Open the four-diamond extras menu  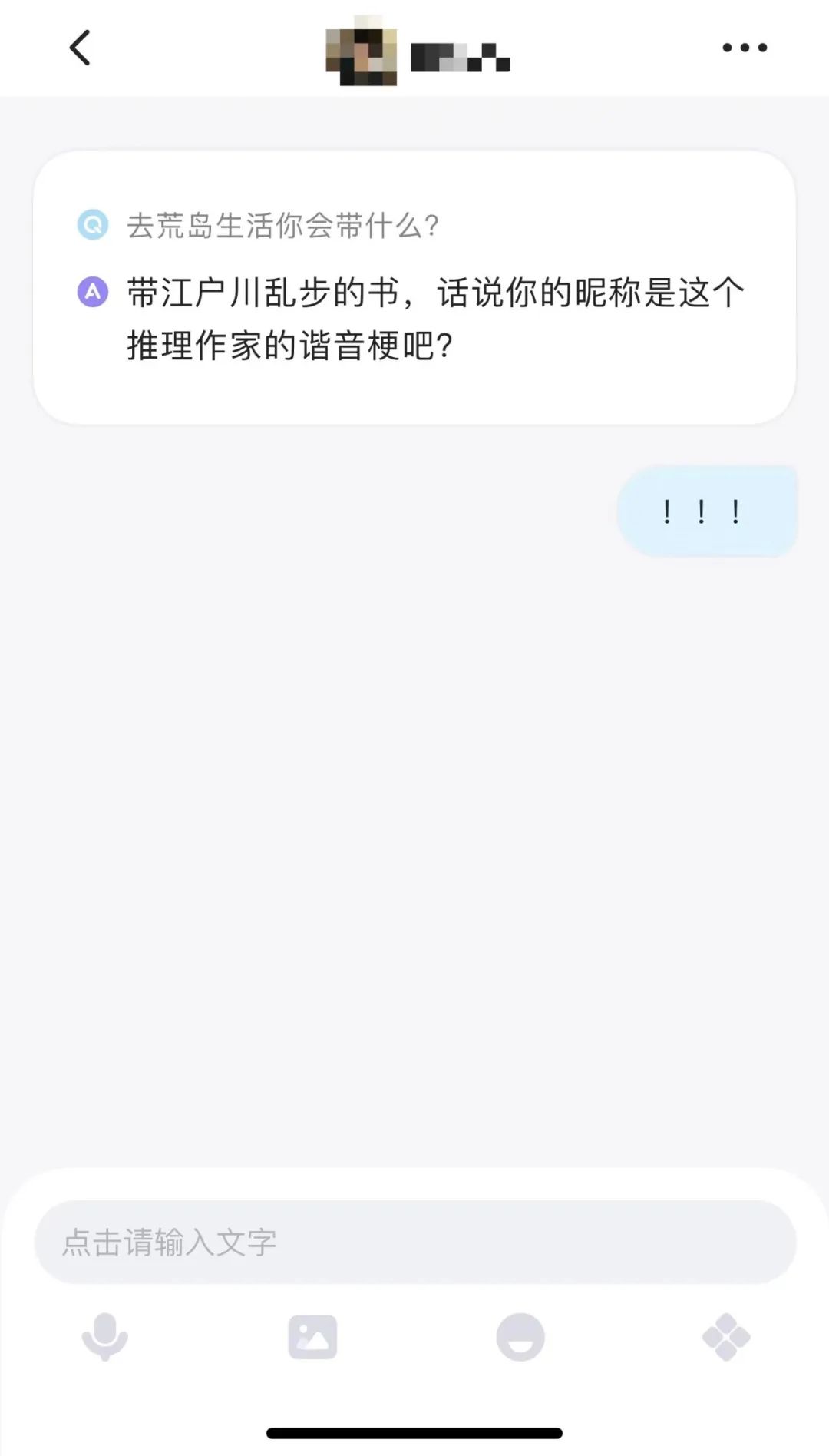click(726, 1337)
